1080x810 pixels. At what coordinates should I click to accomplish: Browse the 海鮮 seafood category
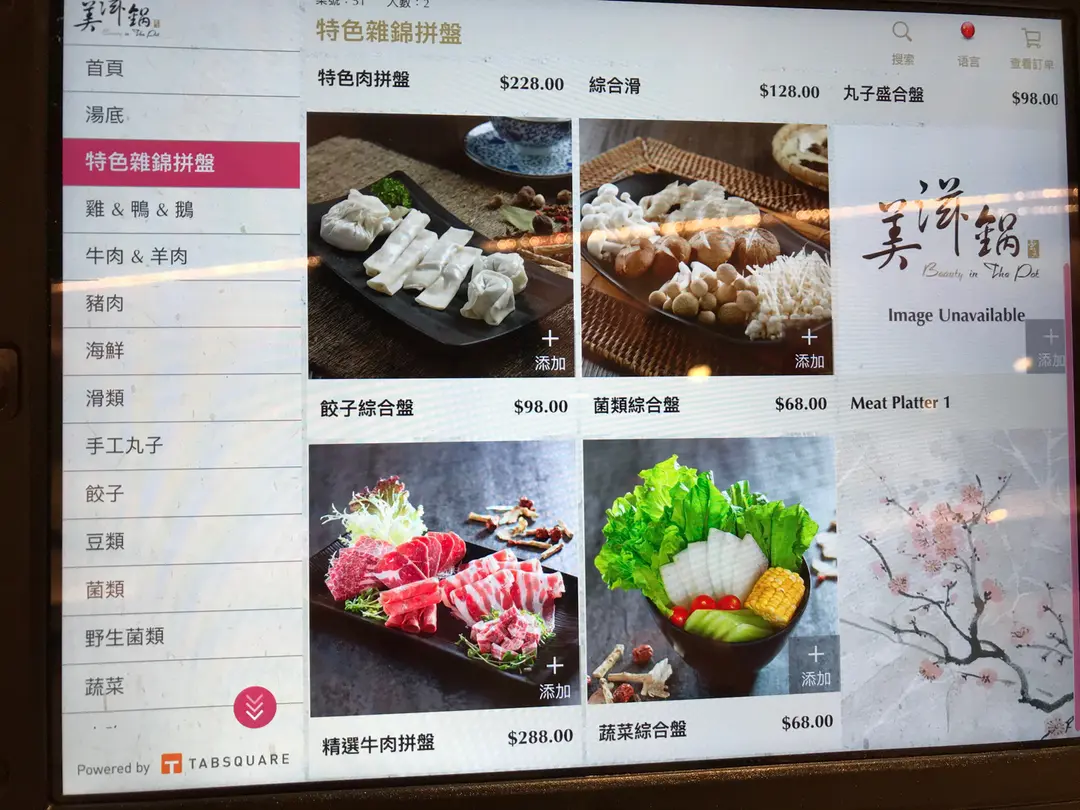coord(180,351)
